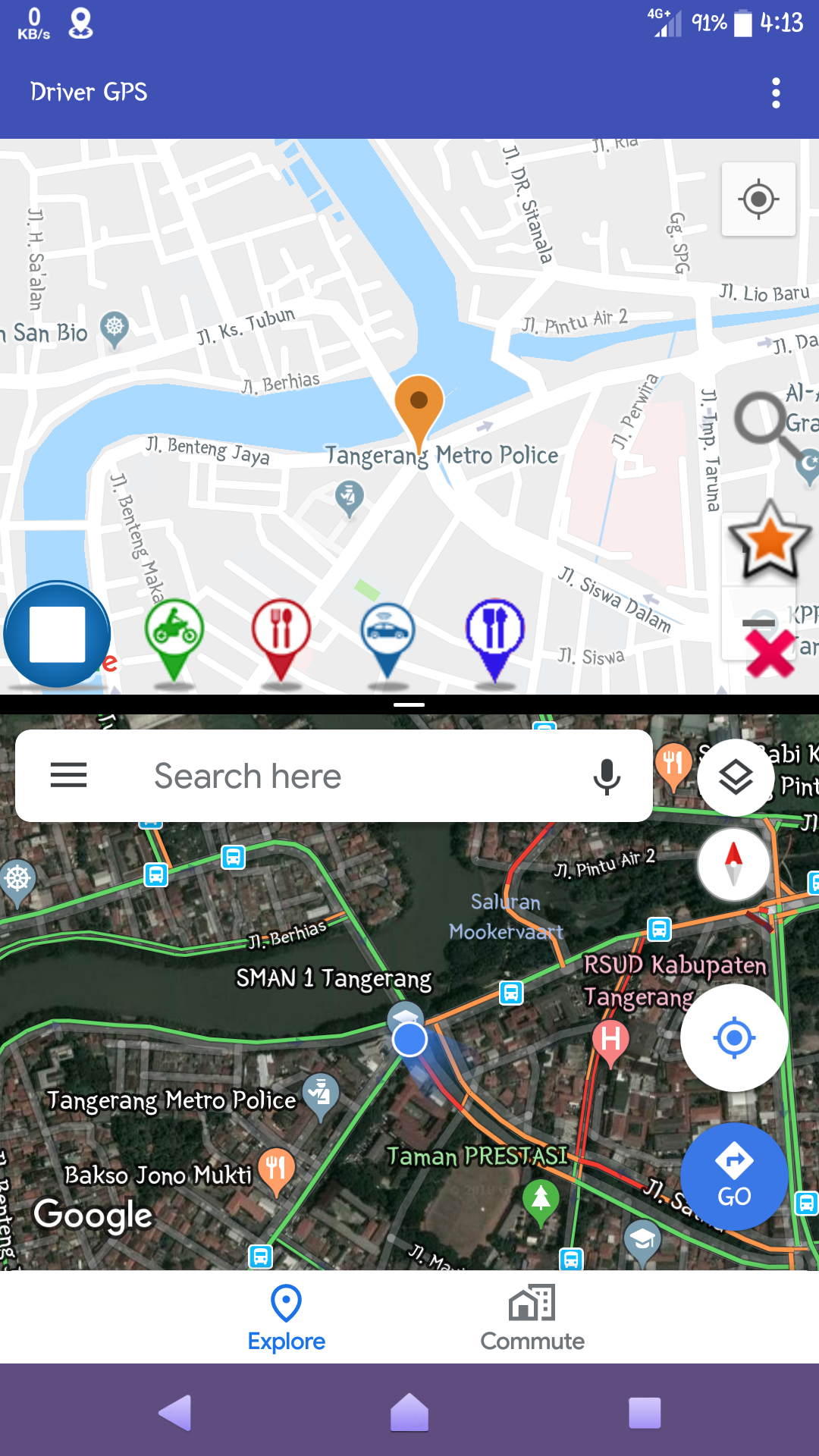Tap the blue stop button
This screenshot has width=819, height=1456.
click(58, 635)
